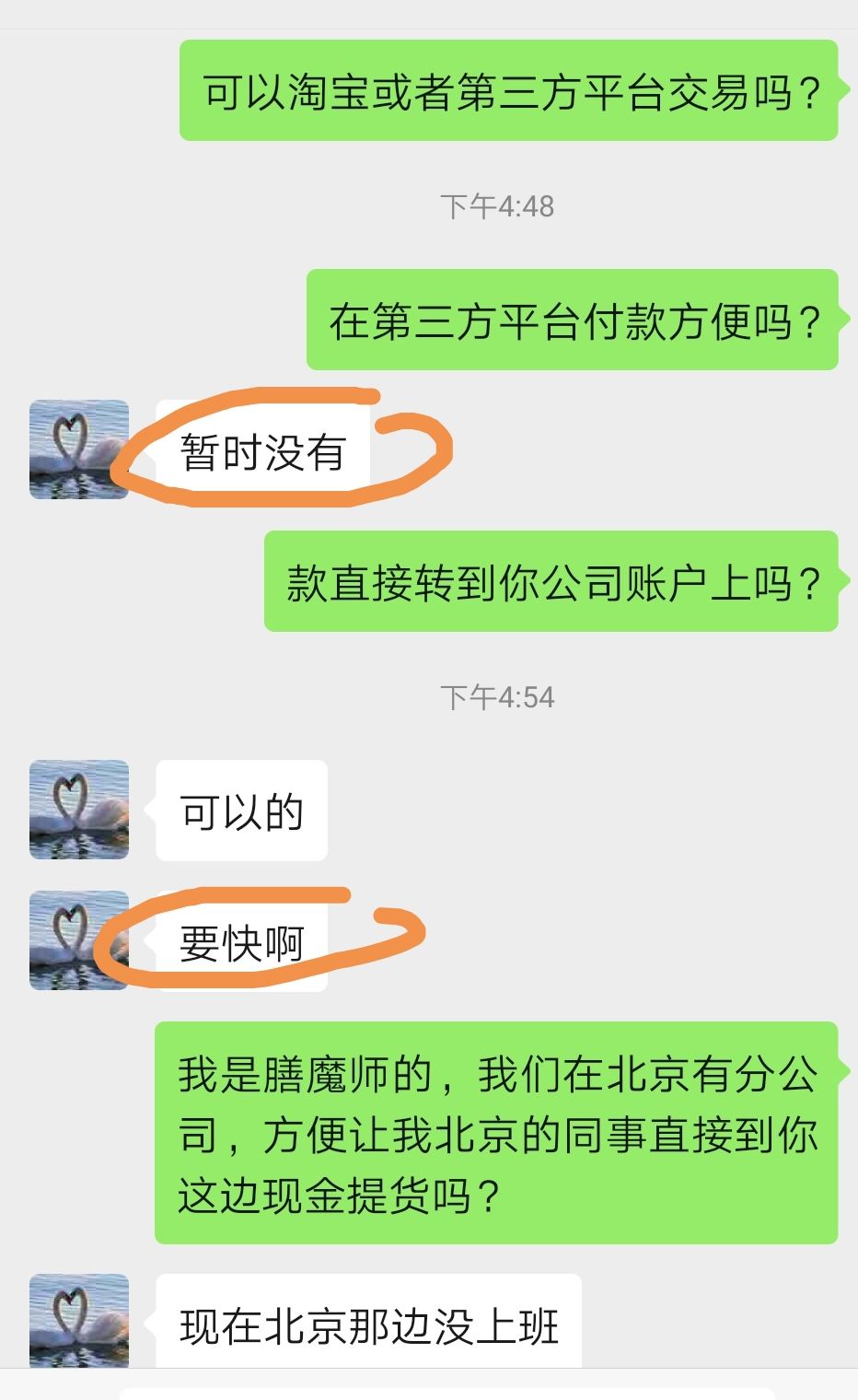858x1400 pixels.
Task: Tap the green bubble tail near 交易吗
Action: [841, 87]
